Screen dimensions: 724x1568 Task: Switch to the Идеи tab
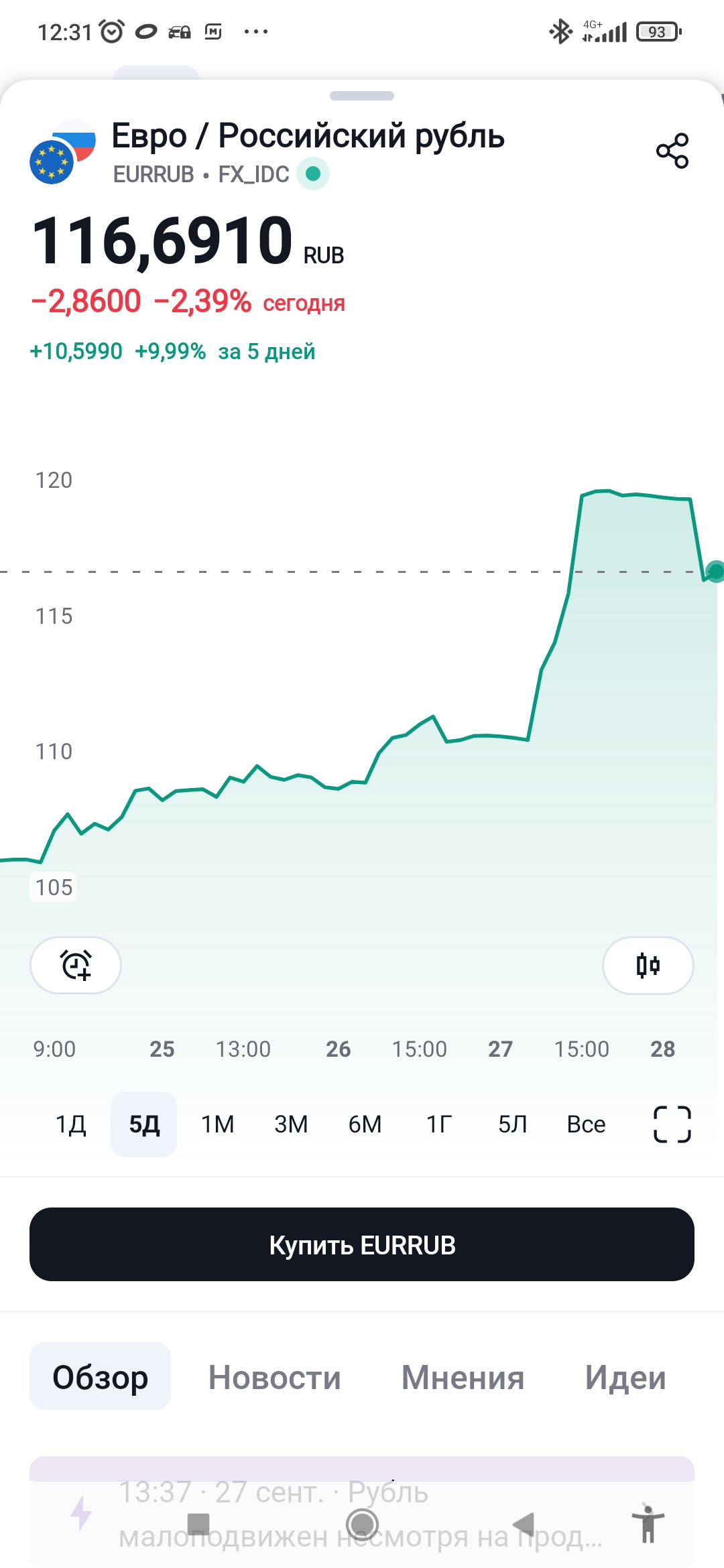click(x=625, y=1378)
